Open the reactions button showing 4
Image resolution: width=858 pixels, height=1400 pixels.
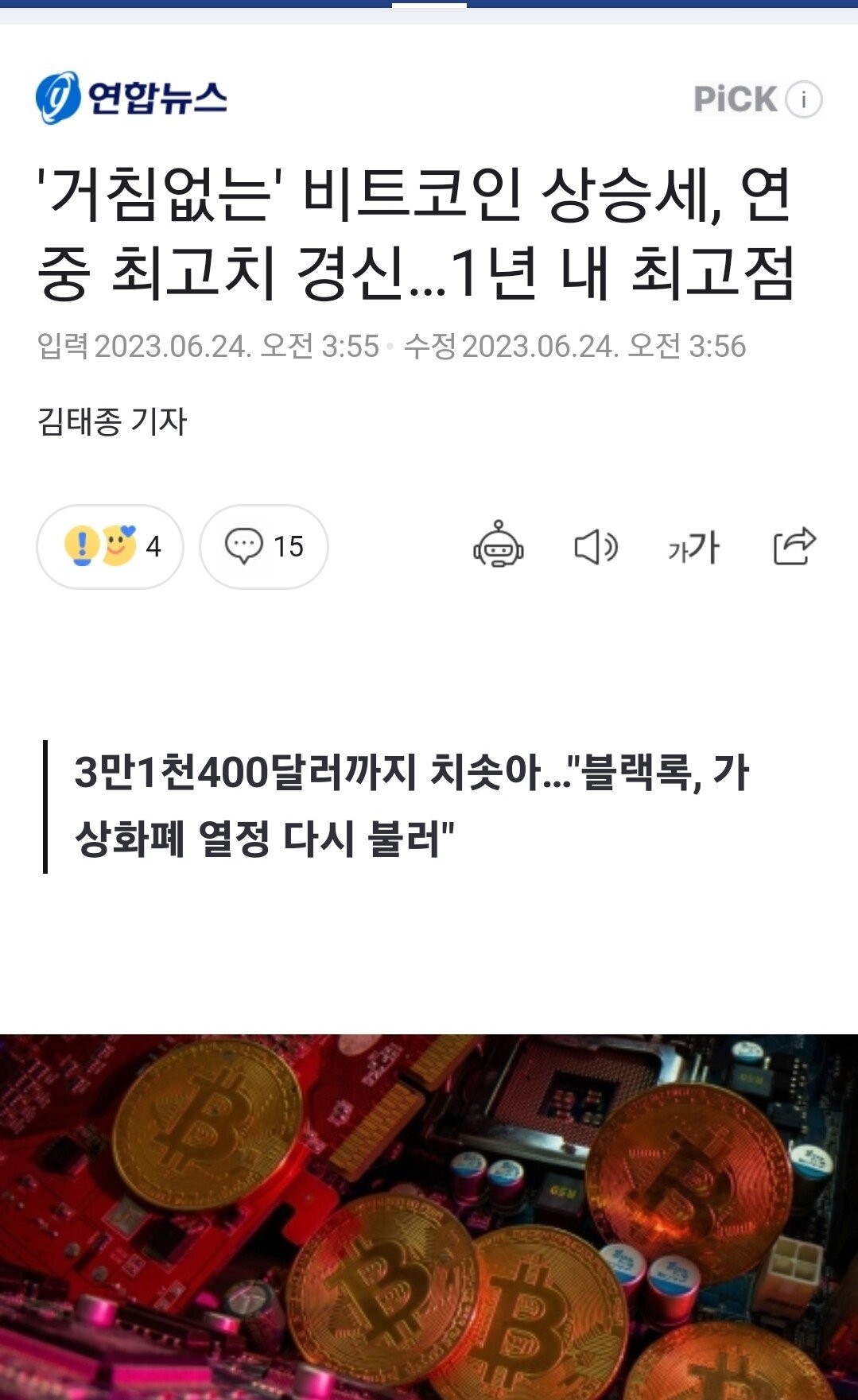[110, 547]
